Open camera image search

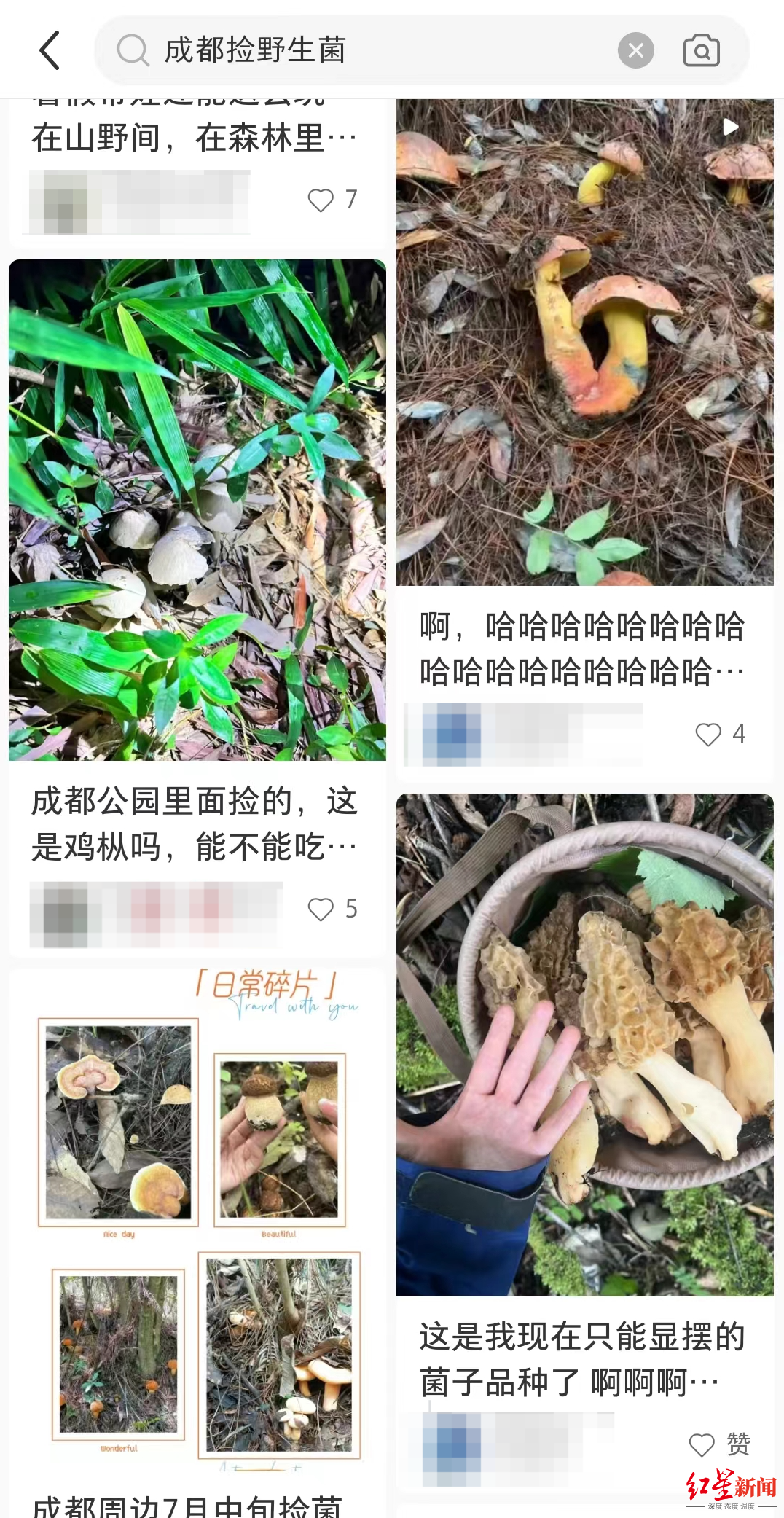click(x=701, y=50)
